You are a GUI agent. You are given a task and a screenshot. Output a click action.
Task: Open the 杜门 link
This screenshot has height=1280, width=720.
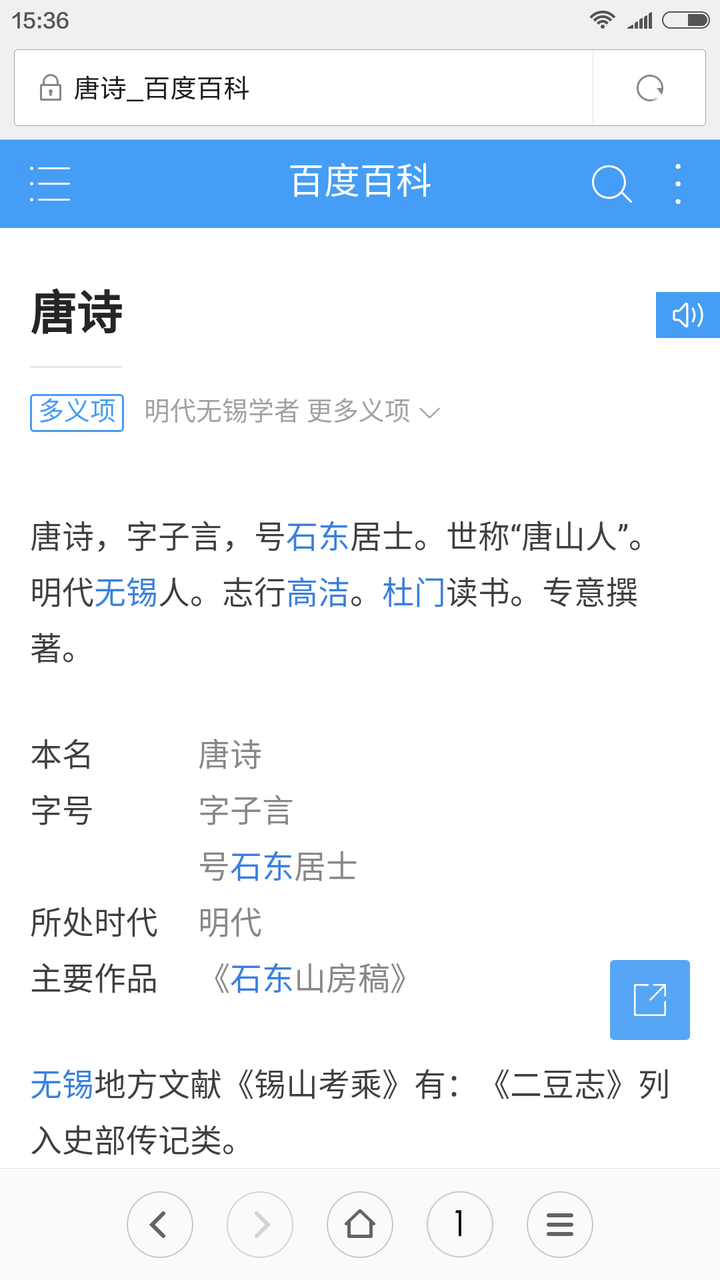pyautogui.click(x=413, y=593)
